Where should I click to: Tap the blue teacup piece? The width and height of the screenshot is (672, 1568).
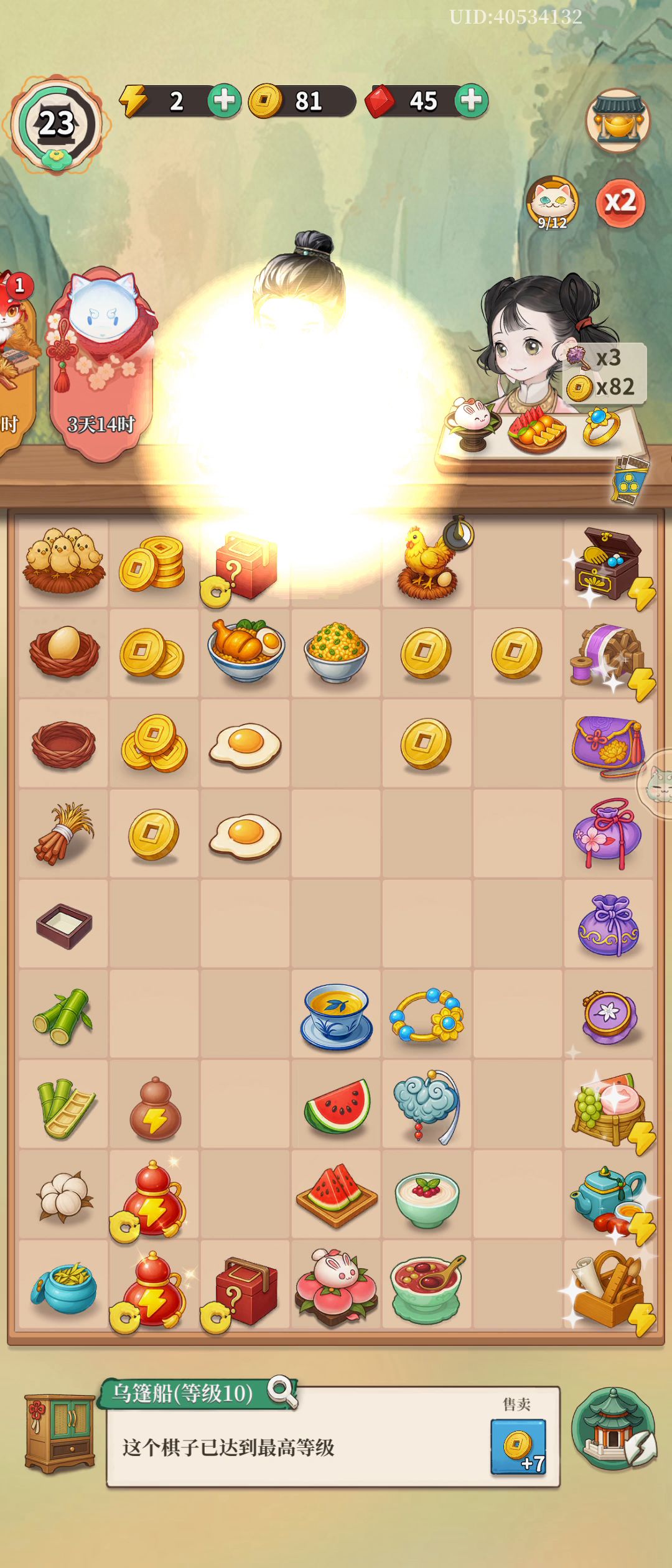pyautogui.click(x=337, y=1016)
